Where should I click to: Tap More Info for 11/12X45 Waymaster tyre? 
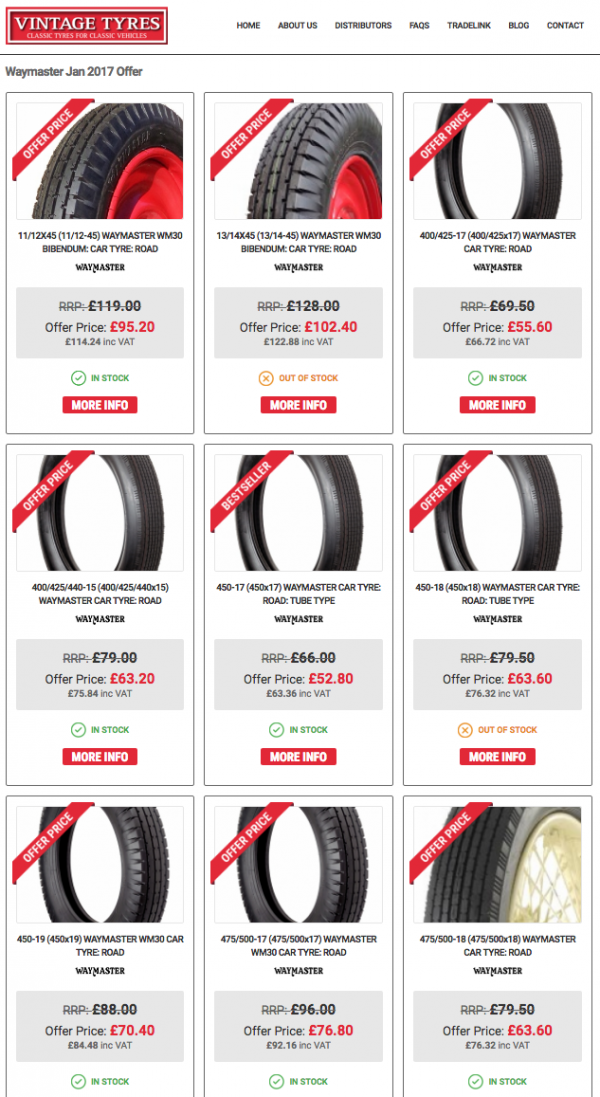pyautogui.click(x=100, y=404)
